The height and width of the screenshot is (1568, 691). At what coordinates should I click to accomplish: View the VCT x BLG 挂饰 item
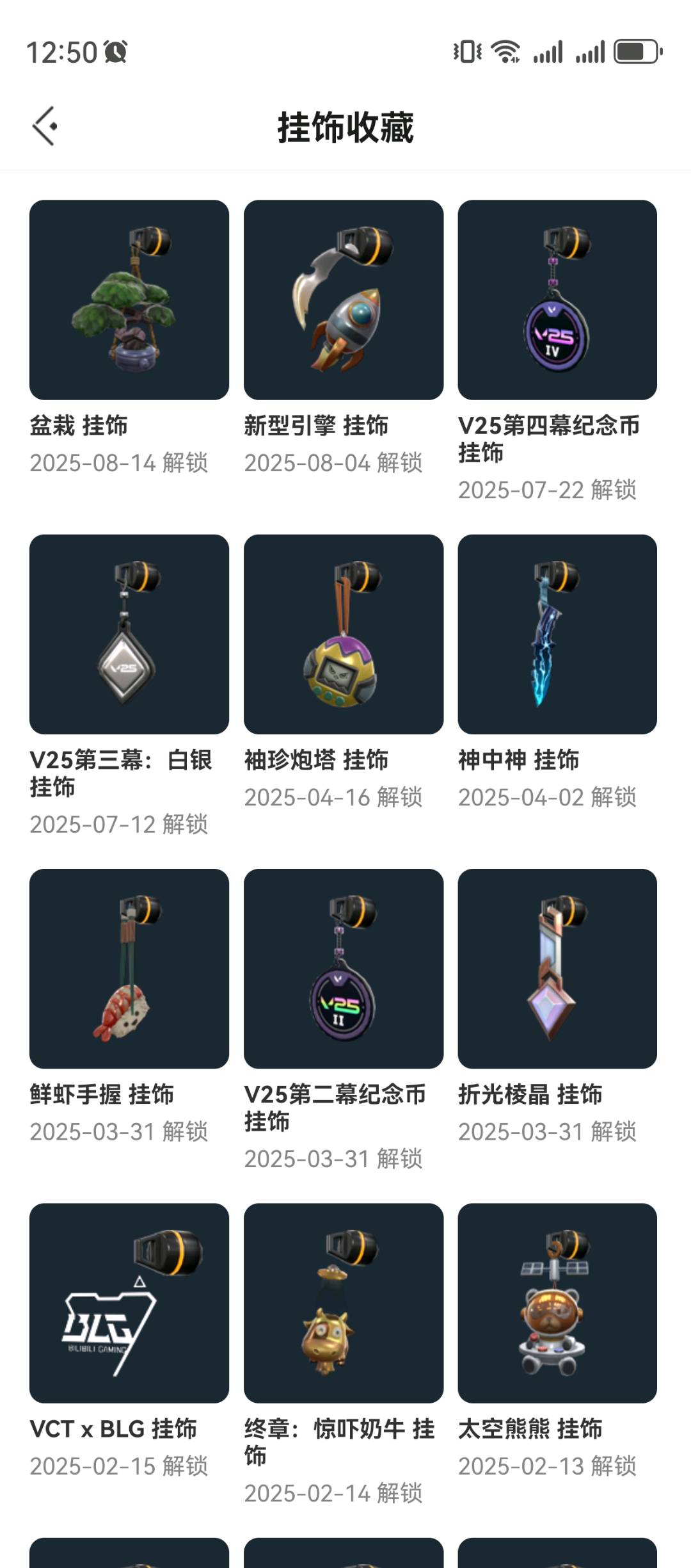(x=129, y=1302)
